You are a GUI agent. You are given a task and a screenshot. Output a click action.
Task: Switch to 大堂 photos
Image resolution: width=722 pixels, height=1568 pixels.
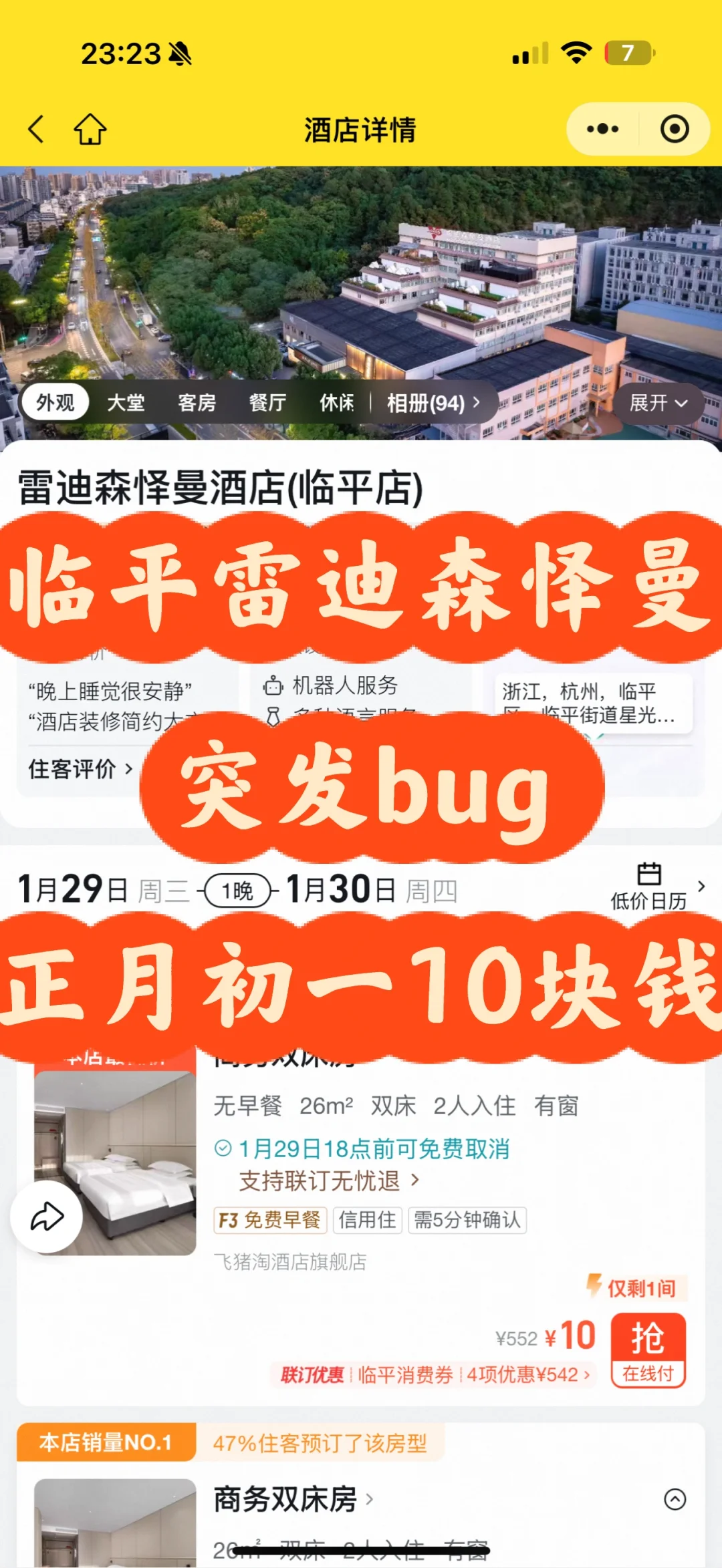(x=126, y=403)
